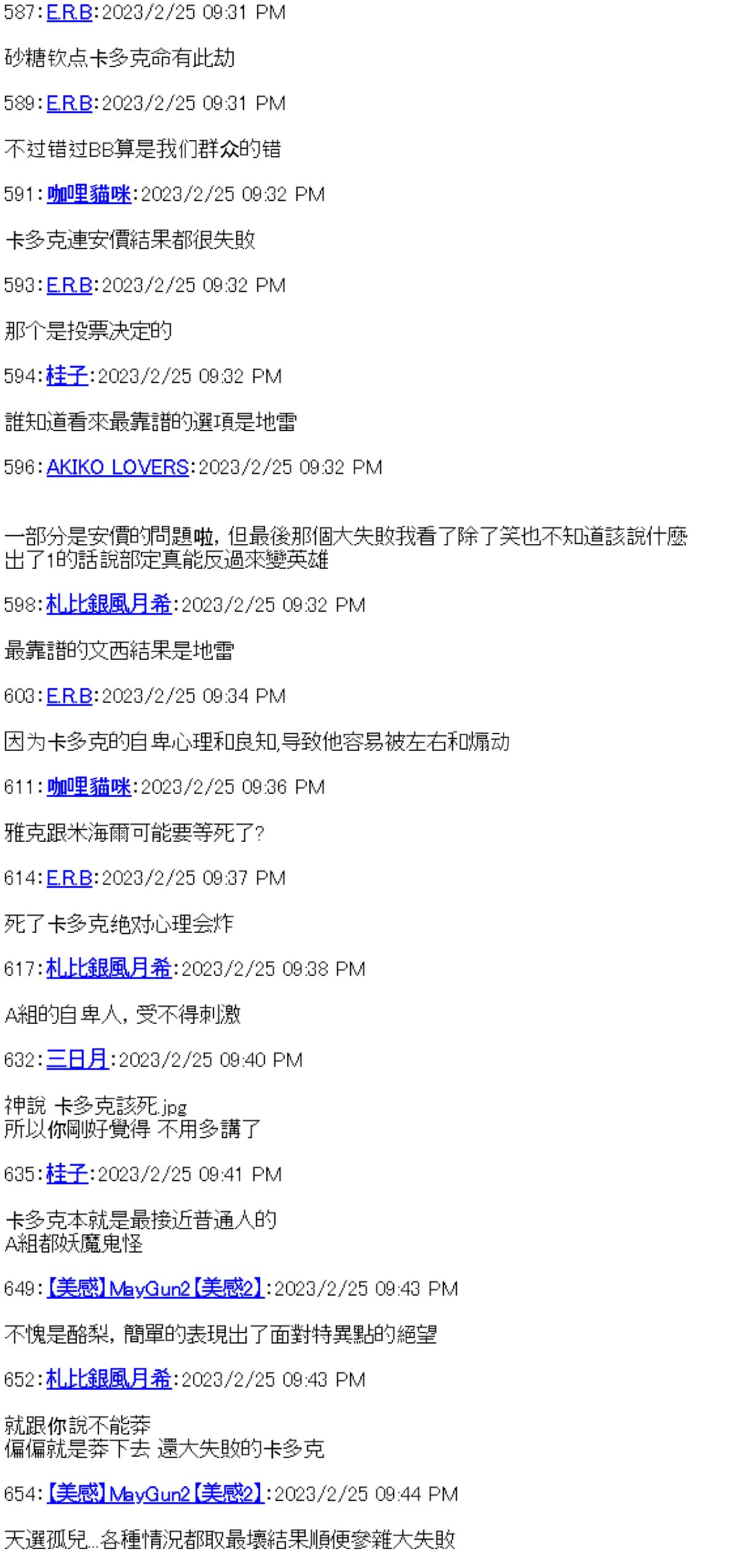The width and height of the screenshot is (738, 1568).
Task: Tap 札比銀風月希 link on post 617
Action: (x=109, y=969)
